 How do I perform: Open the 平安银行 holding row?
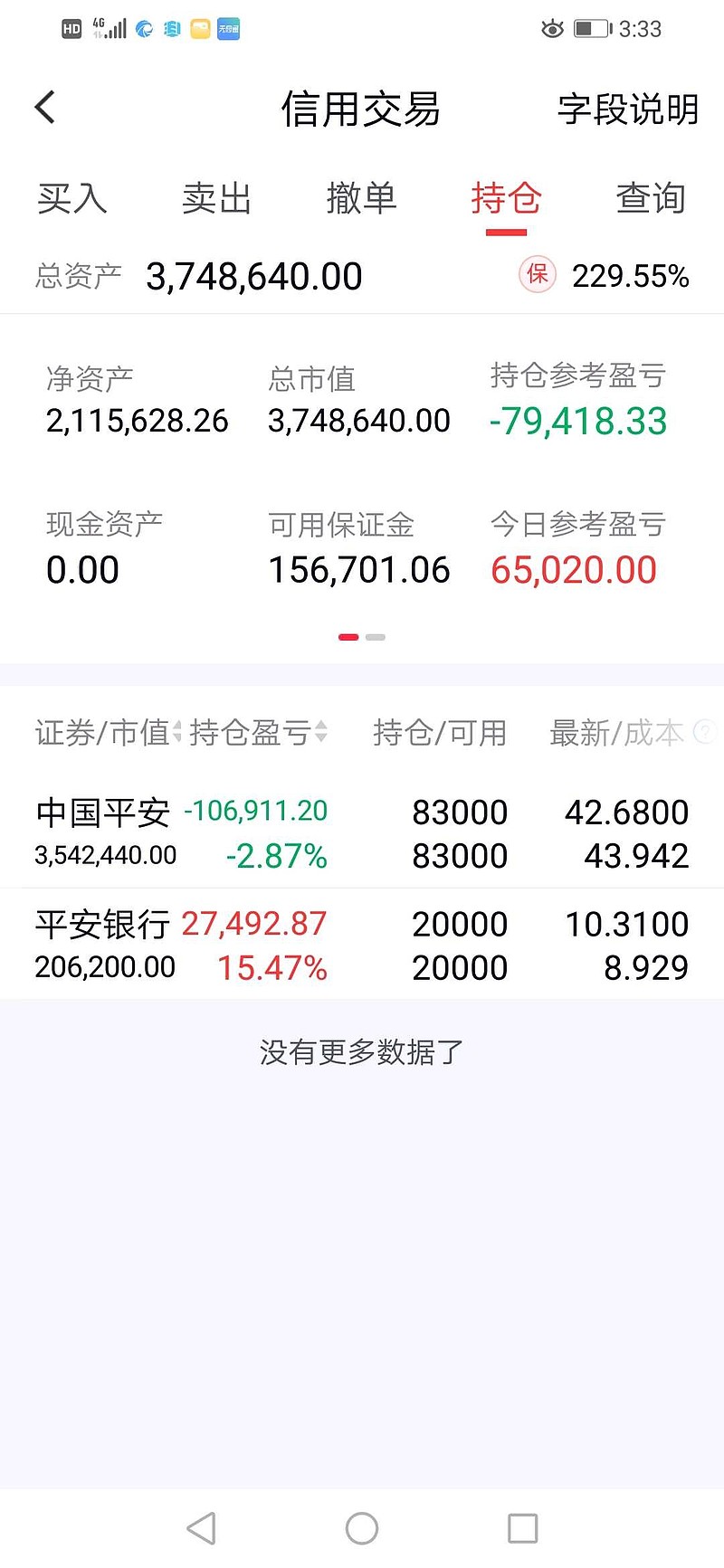pyautogui.click(x=362, y=945)
